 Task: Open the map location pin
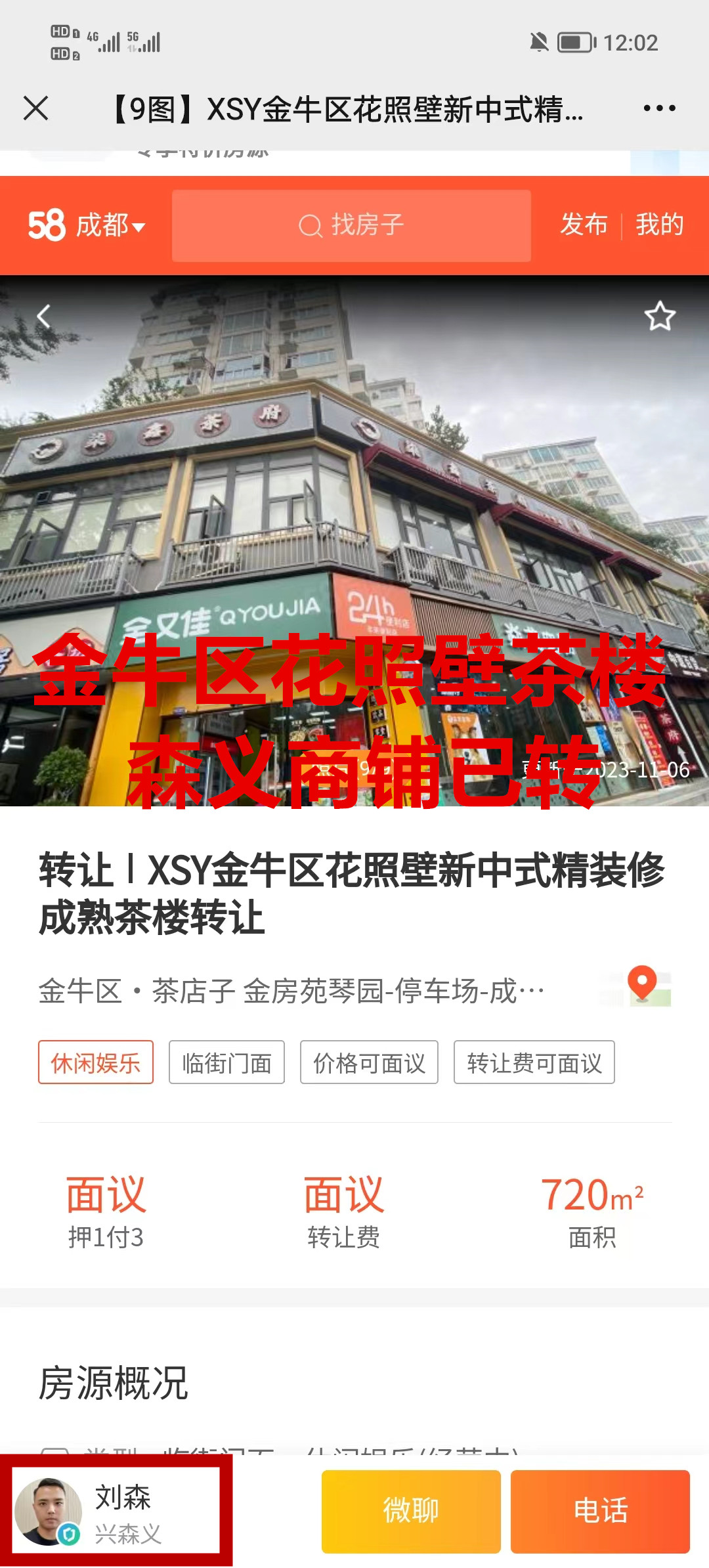642,986
